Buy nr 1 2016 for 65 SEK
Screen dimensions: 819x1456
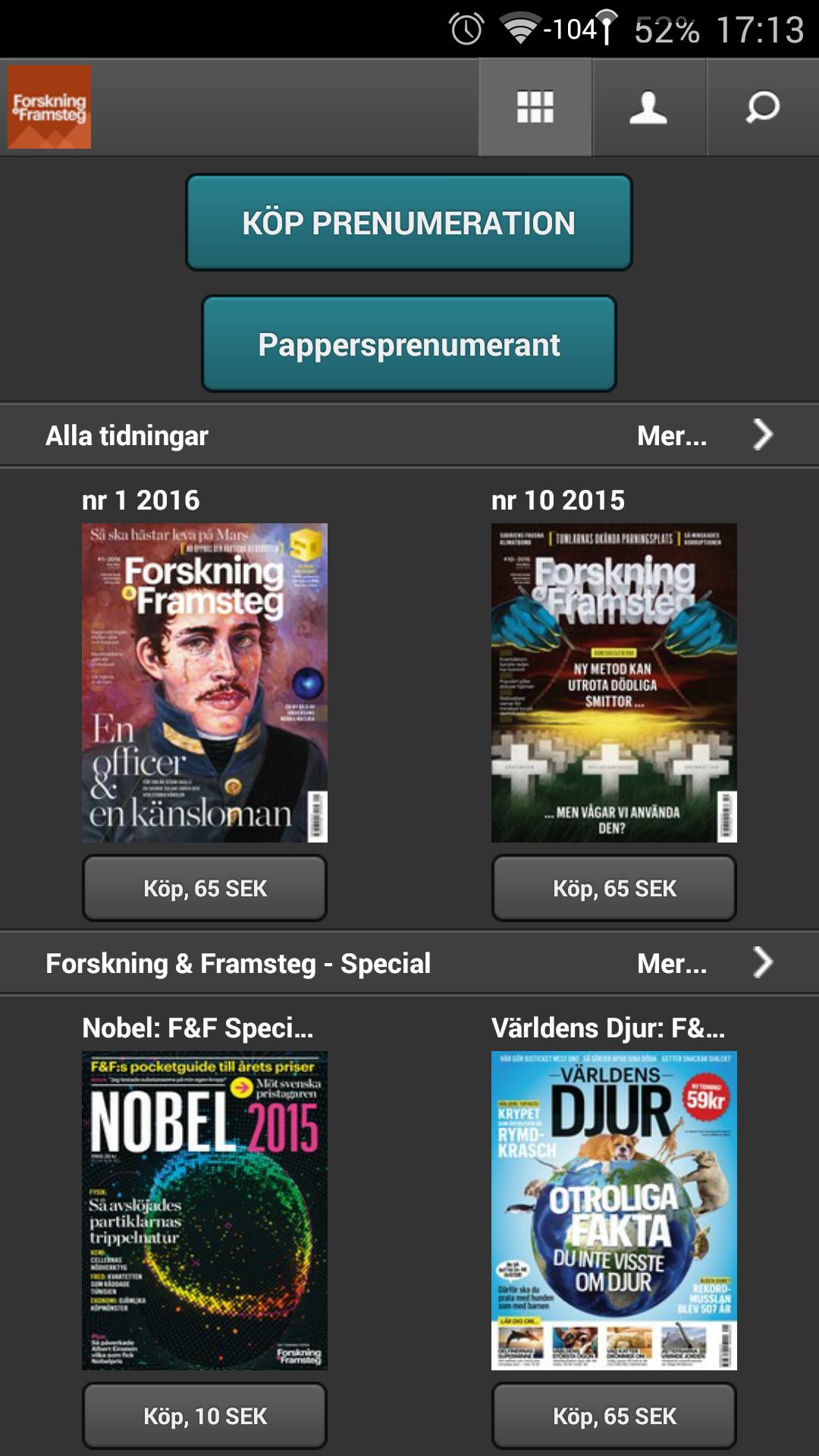point(205,888)
